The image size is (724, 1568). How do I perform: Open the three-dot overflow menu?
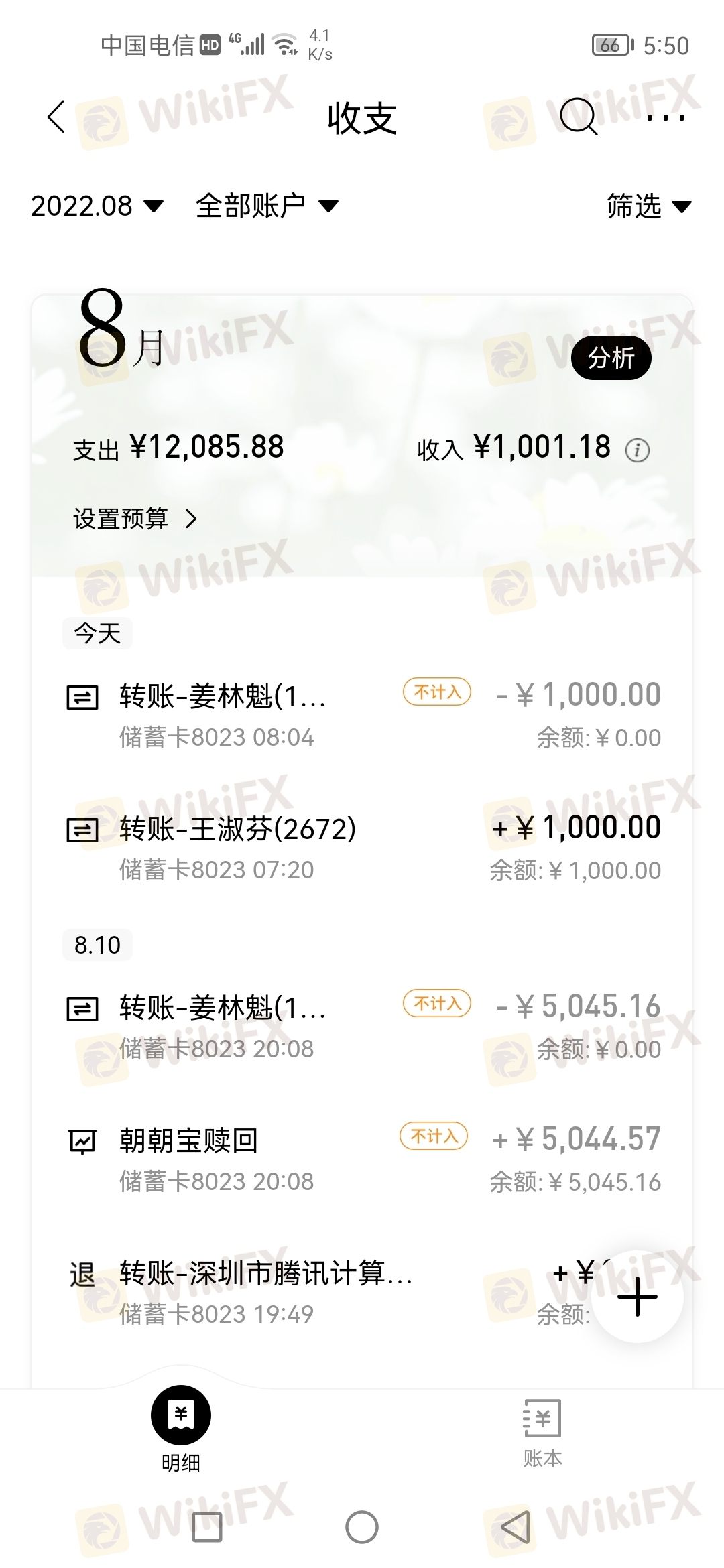coord(665,117)
